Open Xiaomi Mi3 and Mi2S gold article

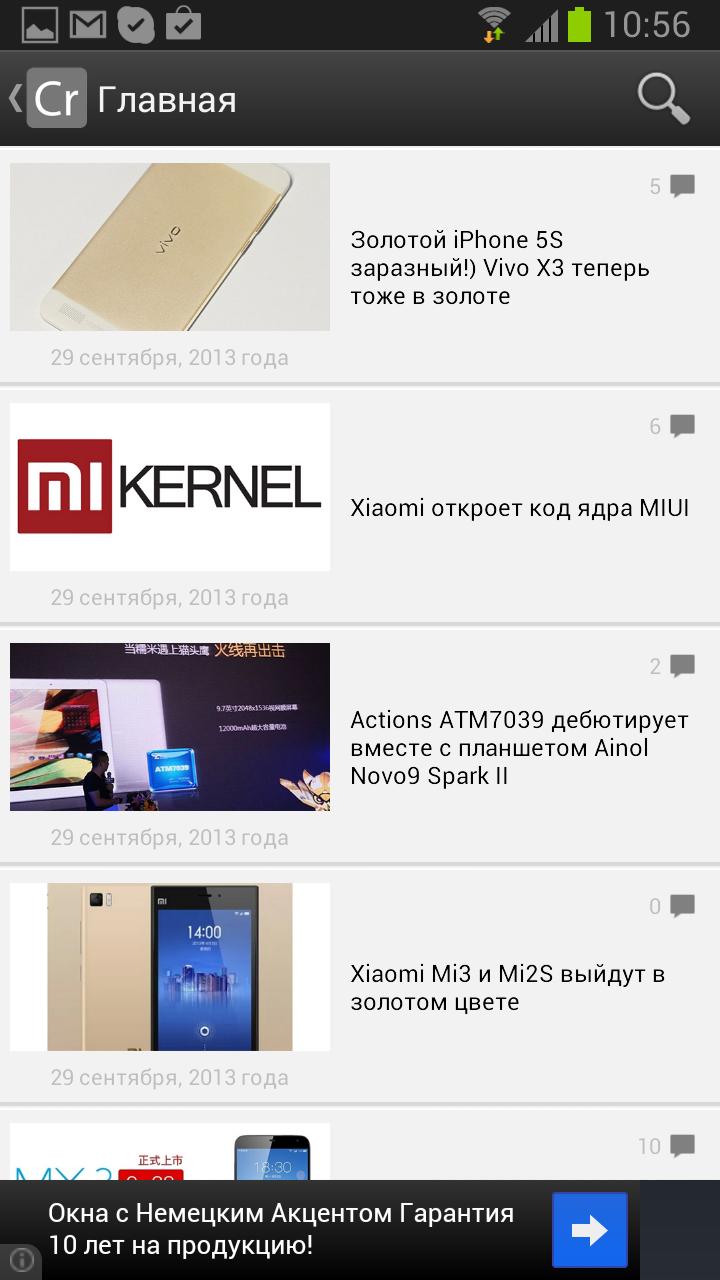point(507,988)
